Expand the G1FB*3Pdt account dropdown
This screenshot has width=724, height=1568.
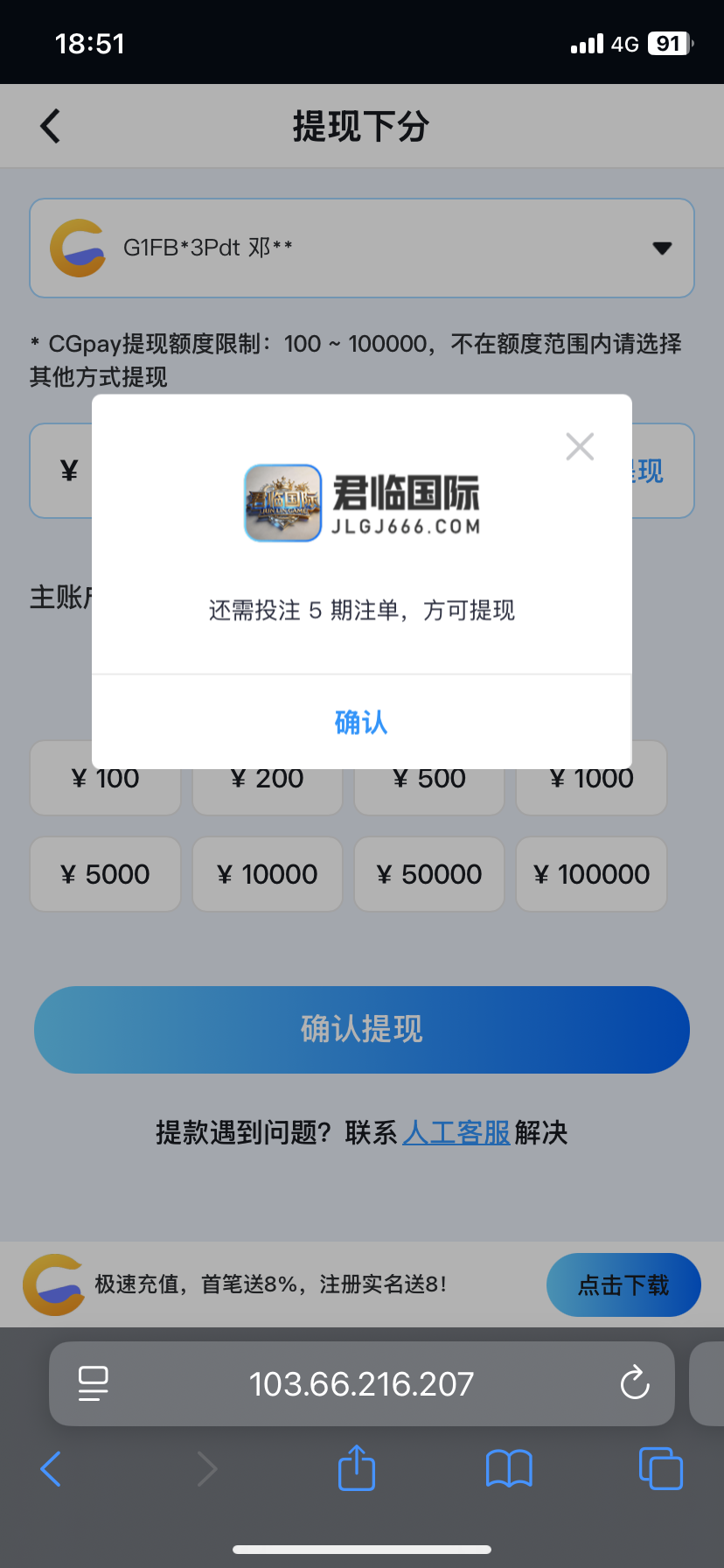pos(662,248)
